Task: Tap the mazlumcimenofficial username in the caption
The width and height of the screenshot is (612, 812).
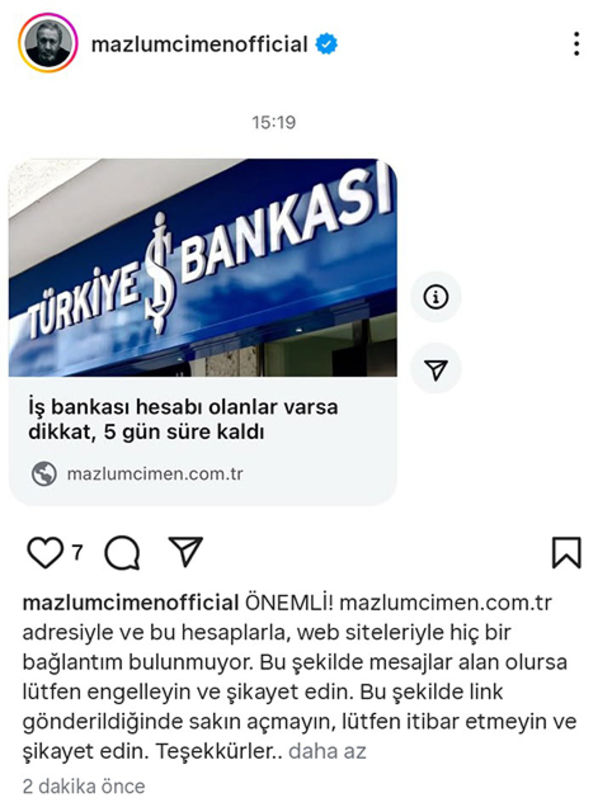Action: pos(130,604)
